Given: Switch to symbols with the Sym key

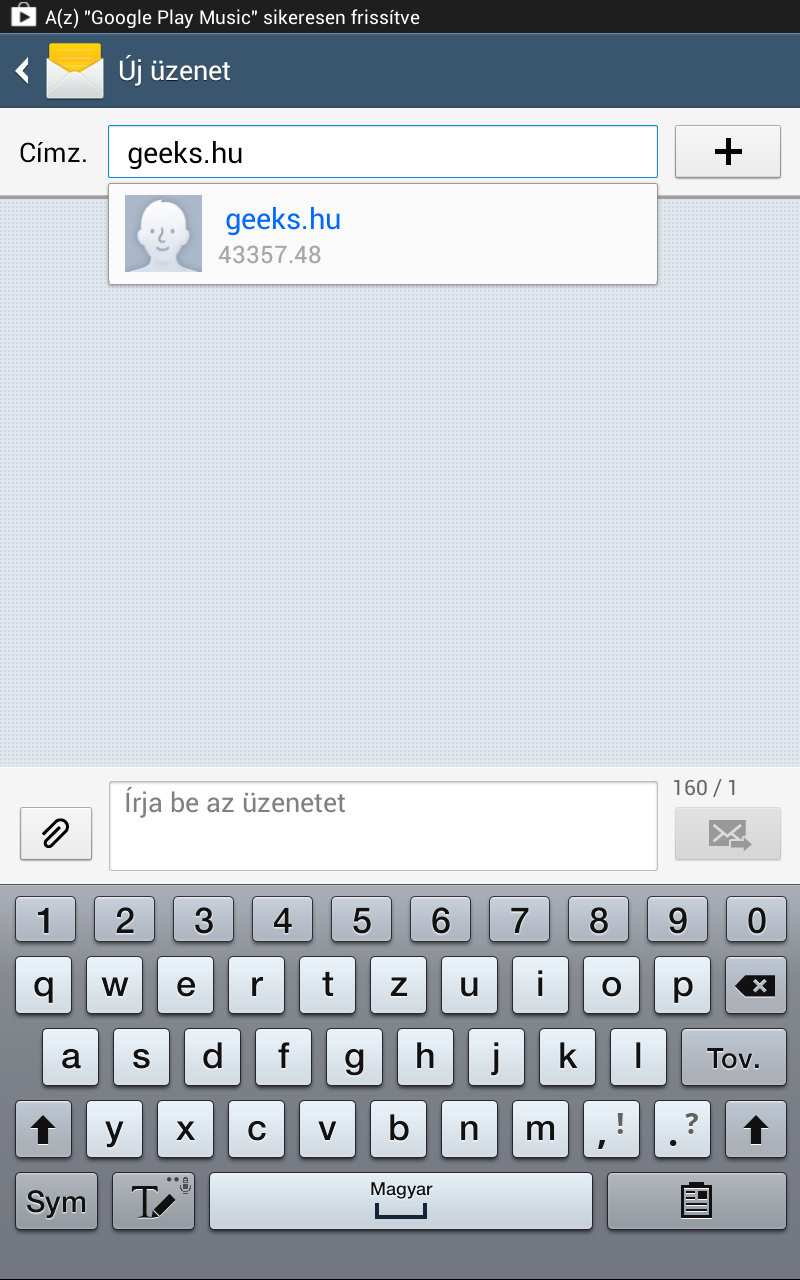Looking at the screenshot, I should [56, 1202].
